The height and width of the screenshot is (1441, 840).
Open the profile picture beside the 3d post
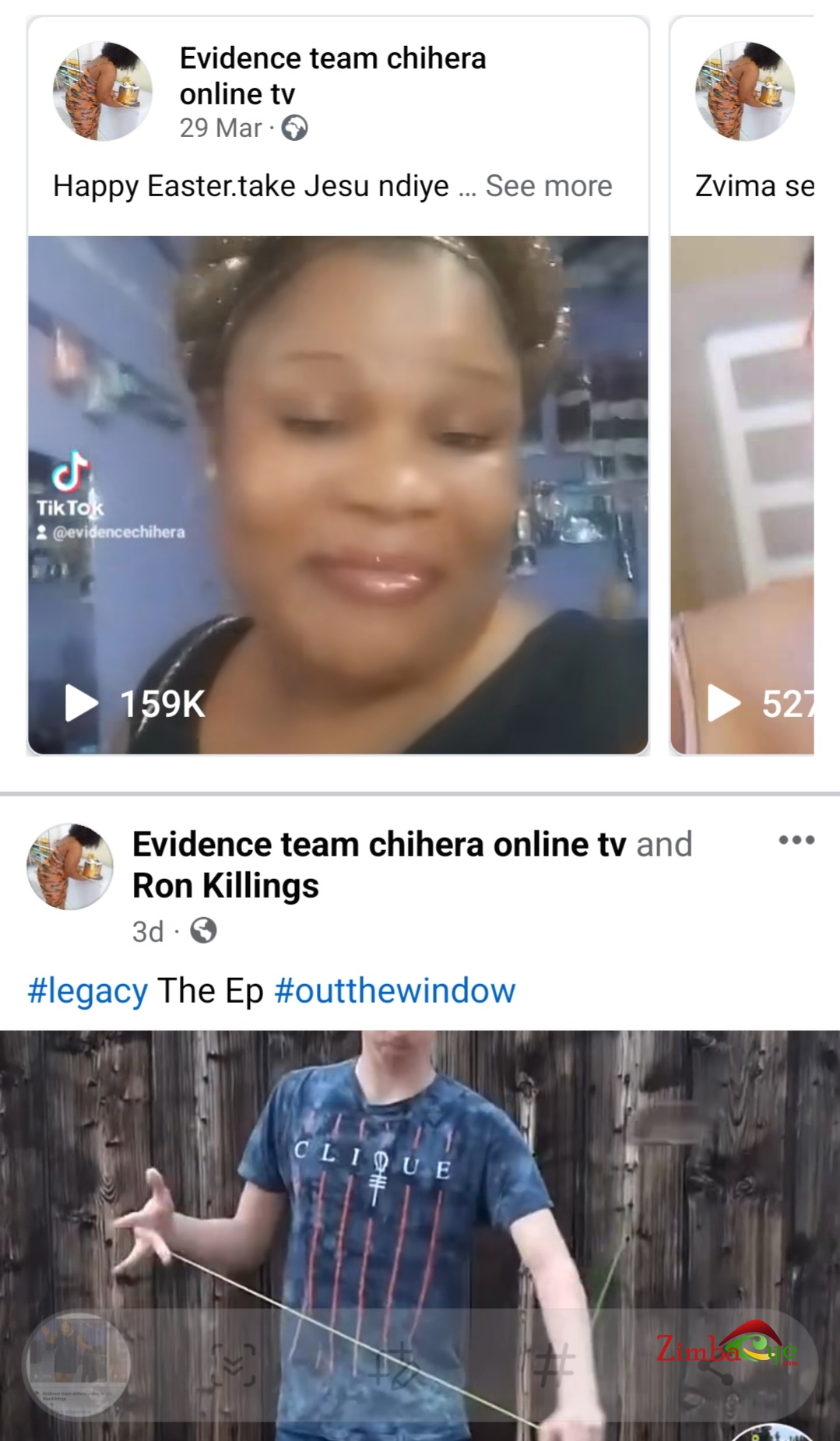point(70,866)
